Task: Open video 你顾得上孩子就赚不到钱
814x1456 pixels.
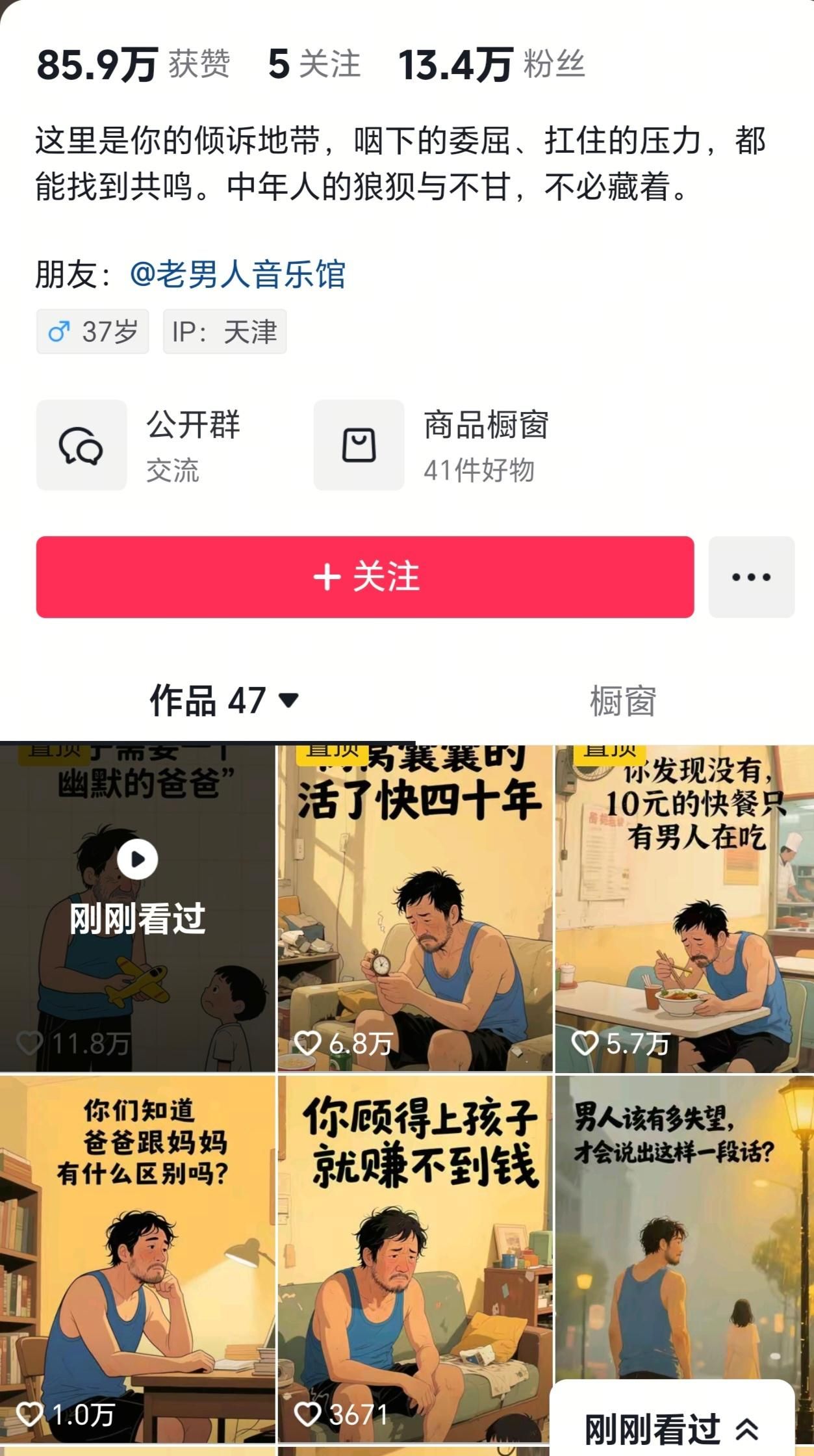Action: tap(415, 1258)
